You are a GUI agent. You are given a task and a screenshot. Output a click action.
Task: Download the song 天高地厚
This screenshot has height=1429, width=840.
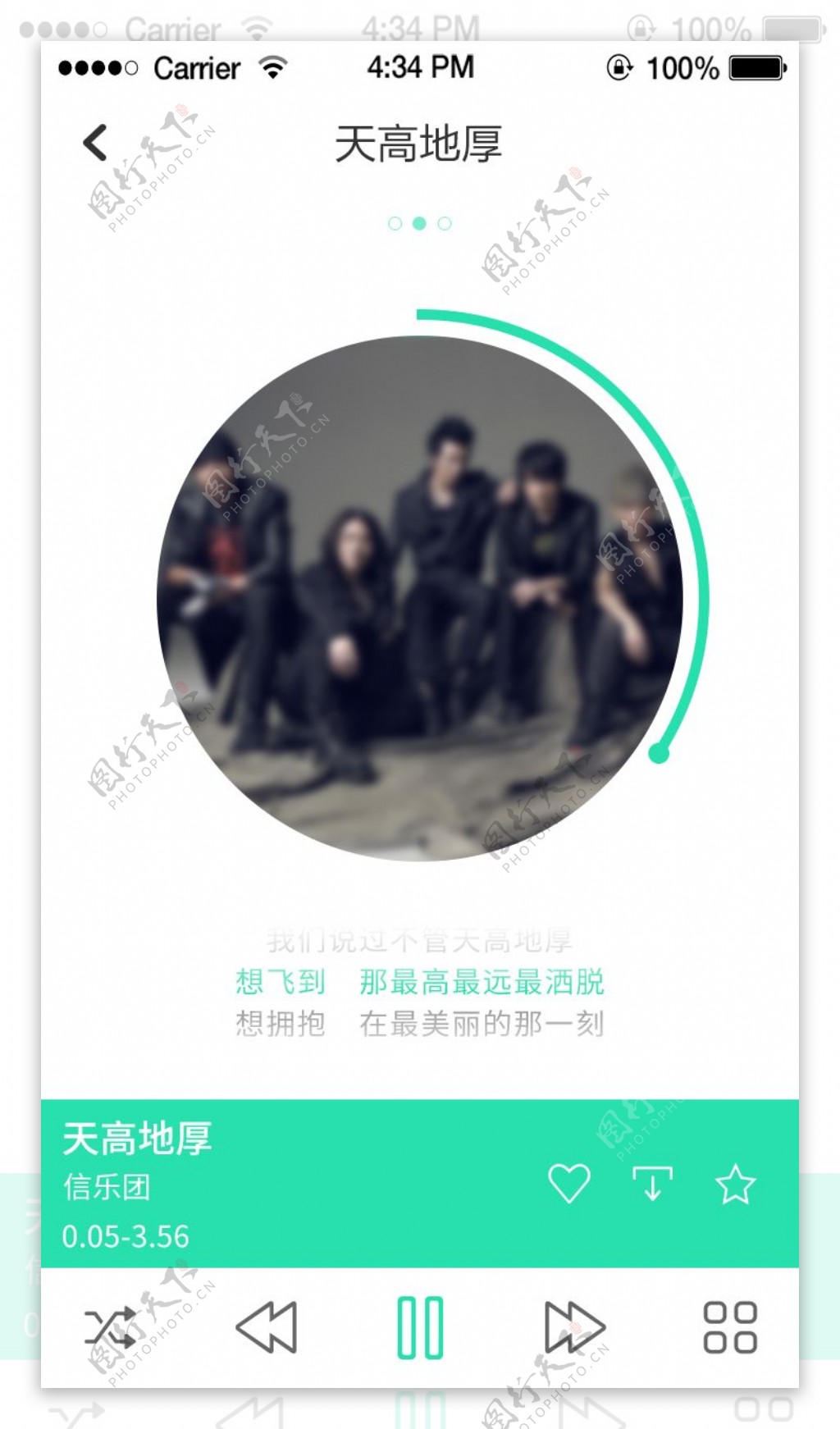[x=652, y=1184]
